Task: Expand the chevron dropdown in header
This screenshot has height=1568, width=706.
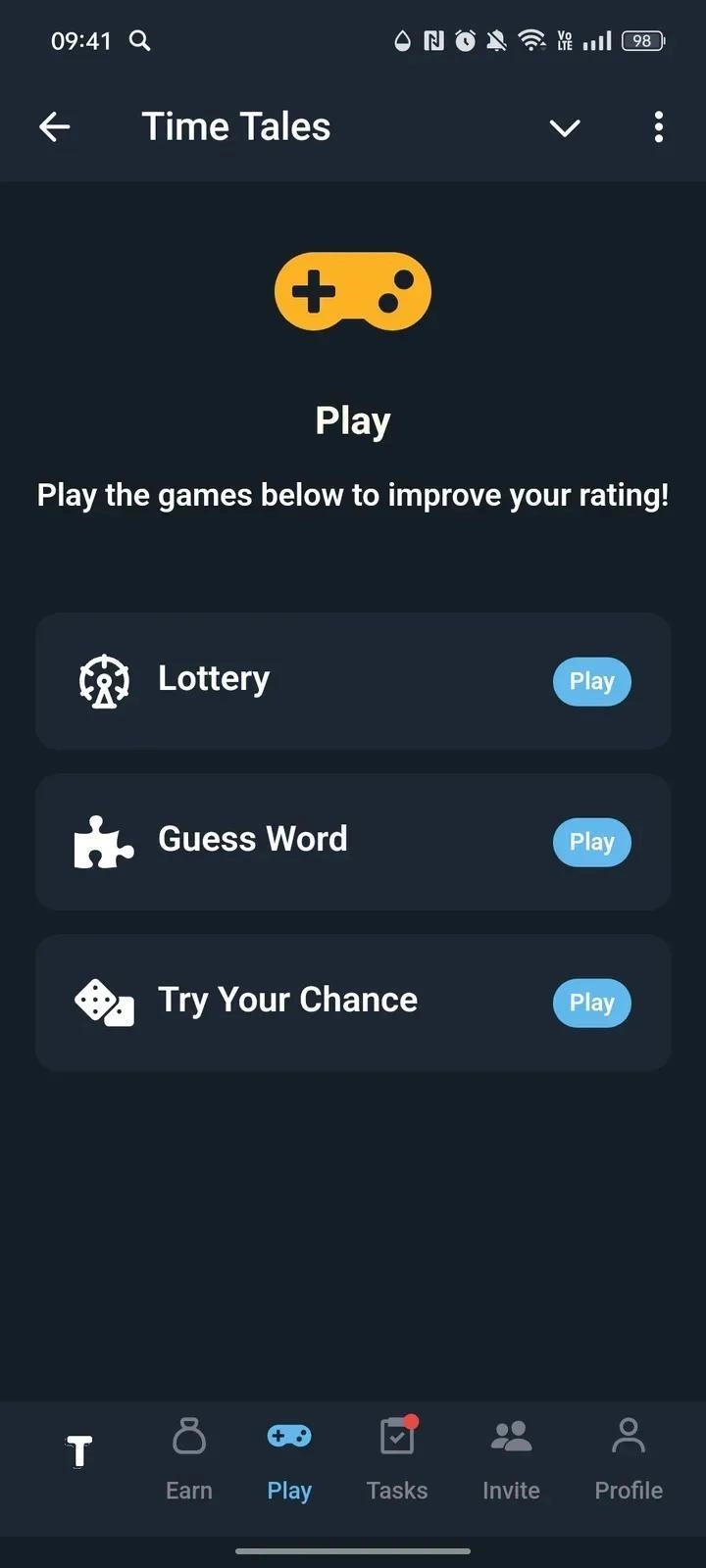Action: pyautogui.click(x=565, y=127)
